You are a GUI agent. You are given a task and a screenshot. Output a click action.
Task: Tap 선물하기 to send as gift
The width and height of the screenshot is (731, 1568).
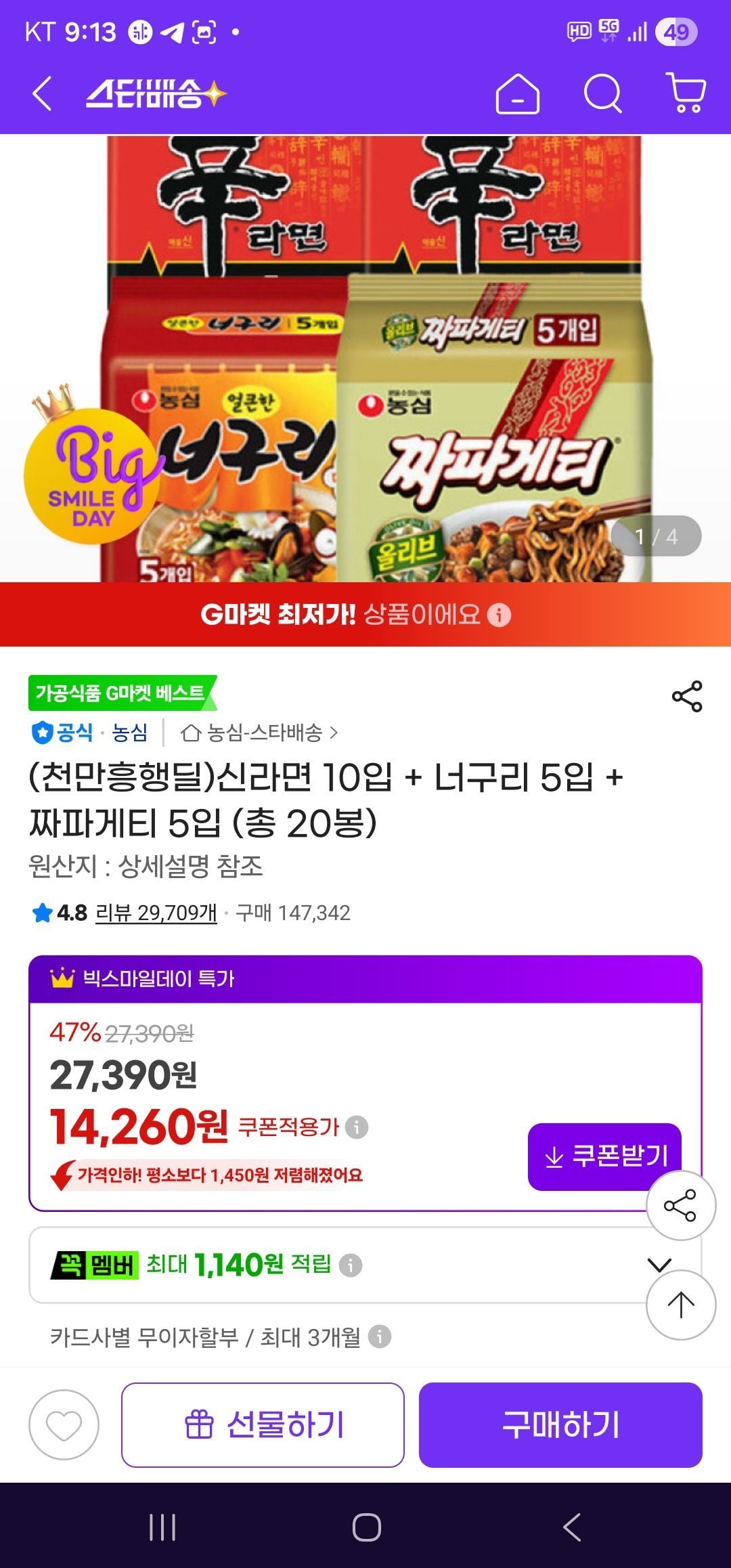[263, 1424]
